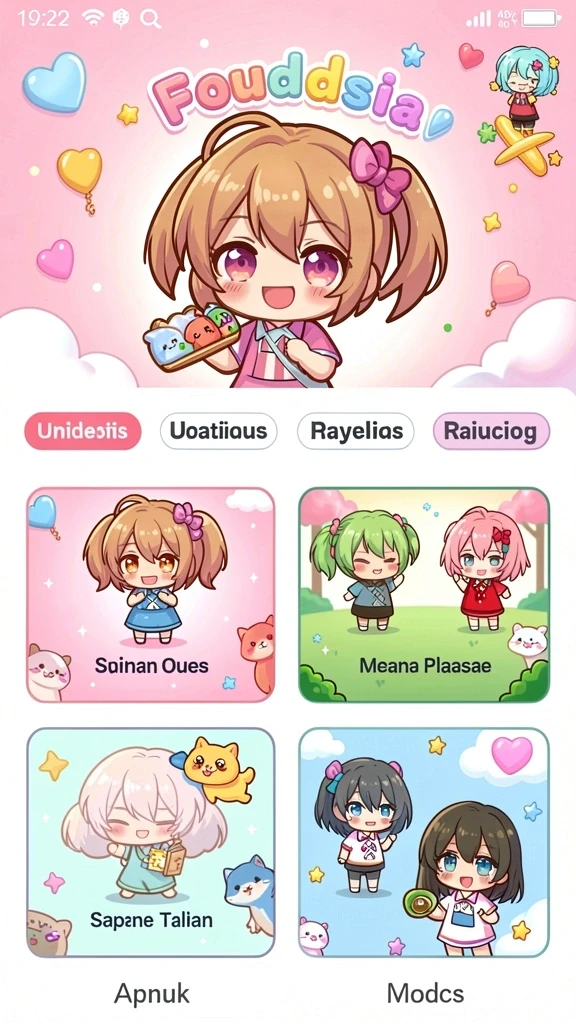The width and height of the screenshot is (576, 1024).
Task: Select the Unidesiis chip
Action: click(x=83, y=431)
